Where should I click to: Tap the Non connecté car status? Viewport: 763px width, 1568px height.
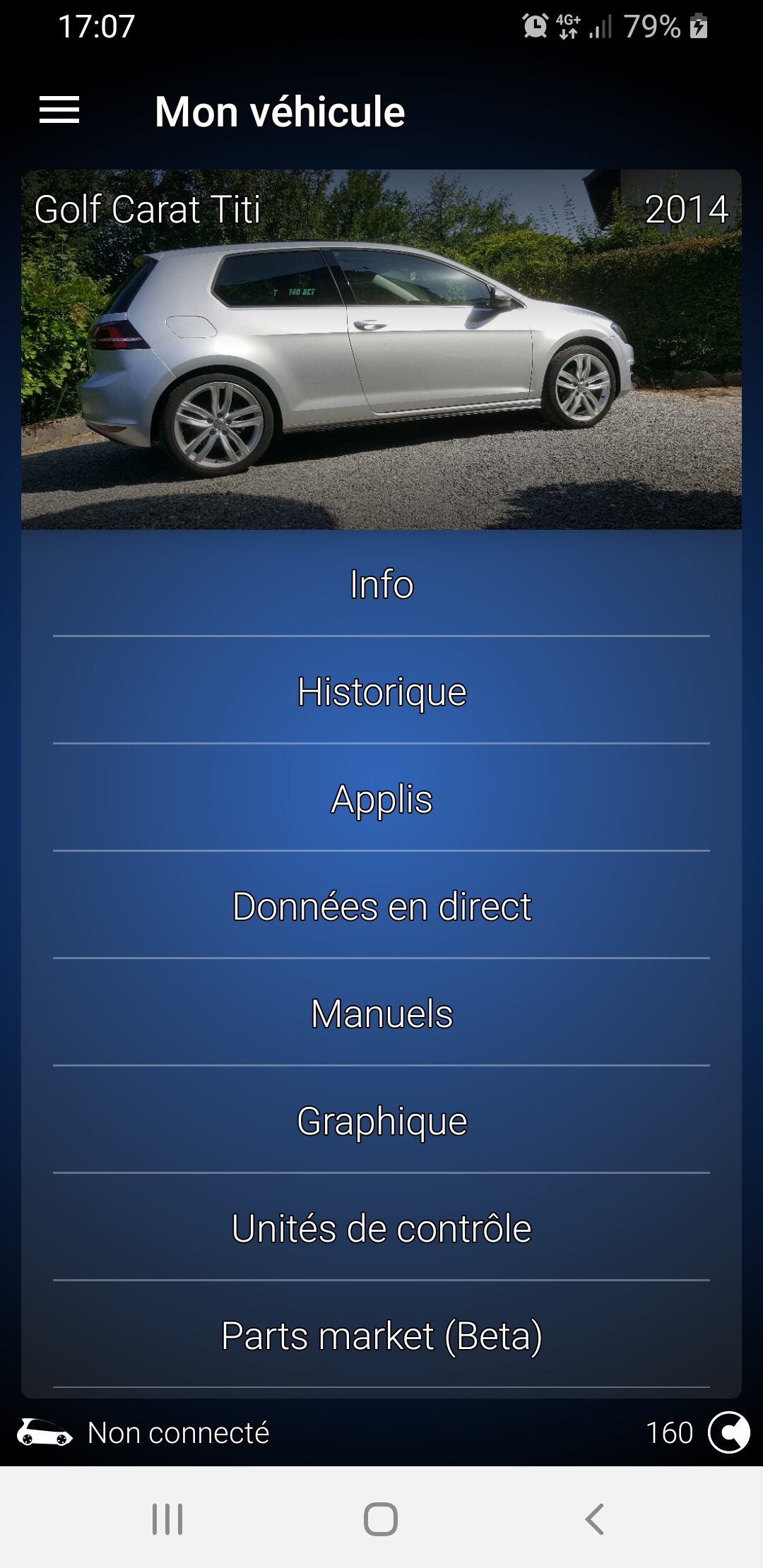(143, 1432)
